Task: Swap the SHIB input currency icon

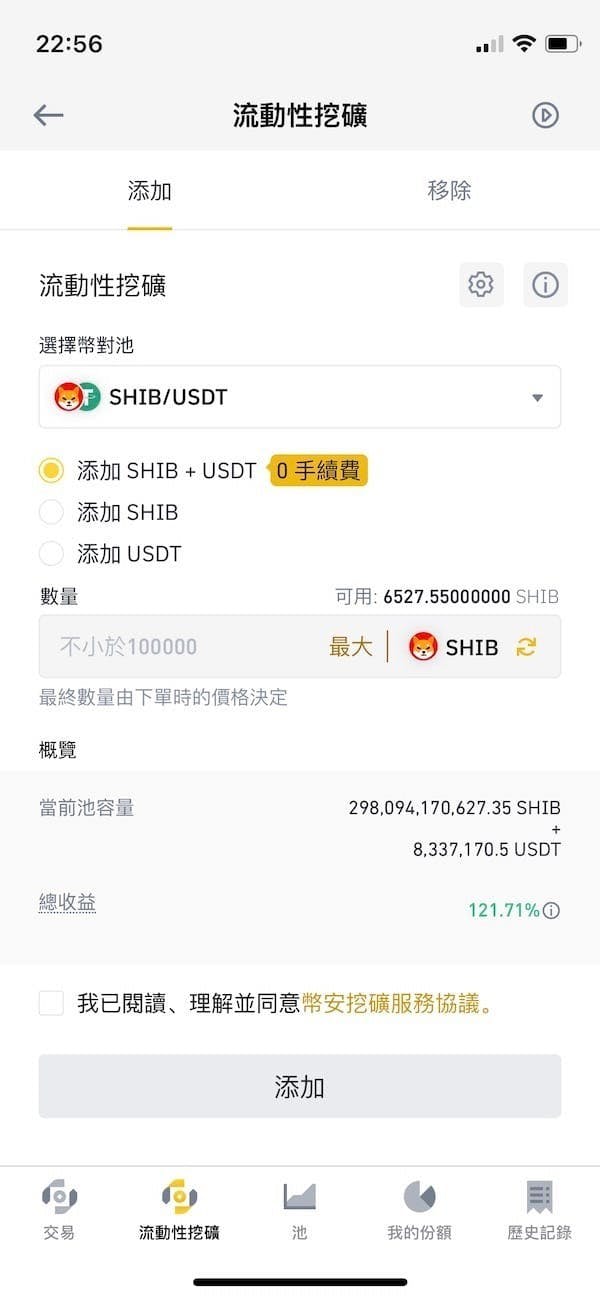Action: click(x=526, y=647)
